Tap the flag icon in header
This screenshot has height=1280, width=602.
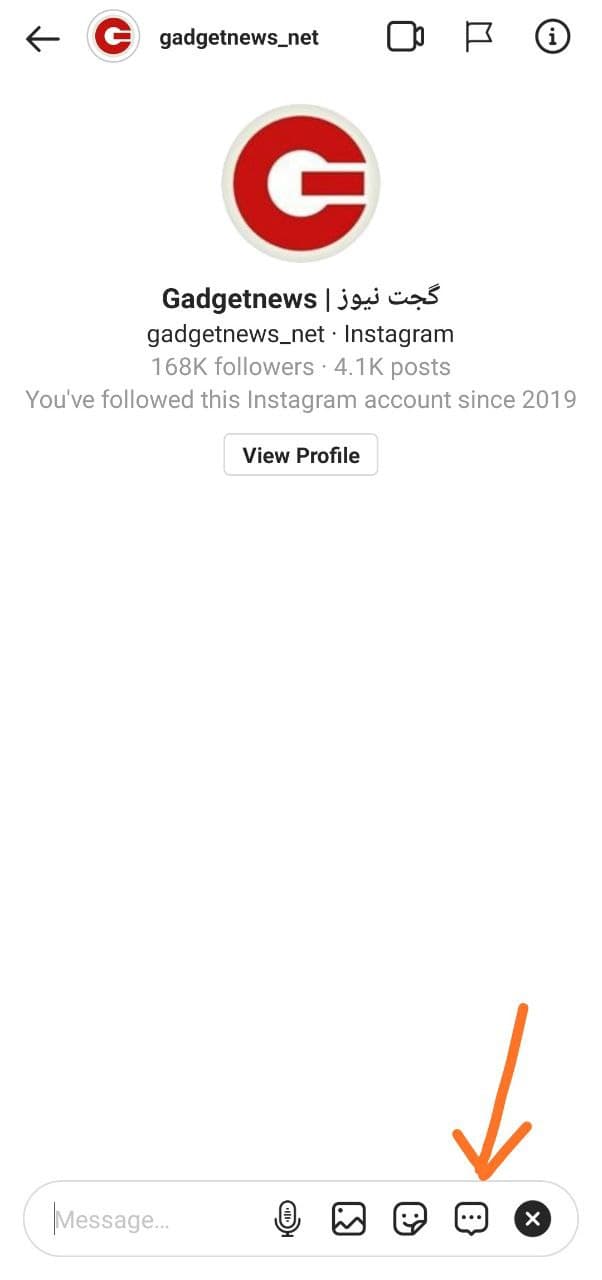(479, 38)
